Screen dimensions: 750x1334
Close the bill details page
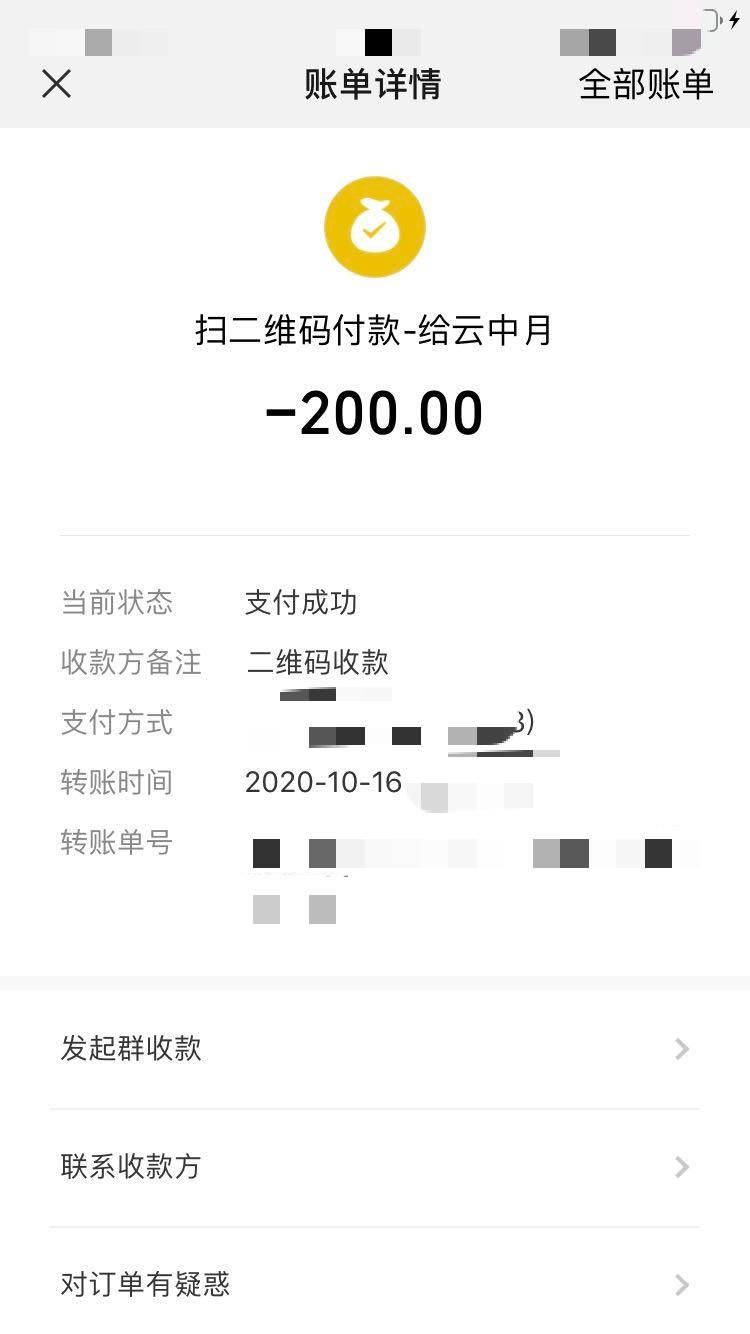(x=57, y=84)
